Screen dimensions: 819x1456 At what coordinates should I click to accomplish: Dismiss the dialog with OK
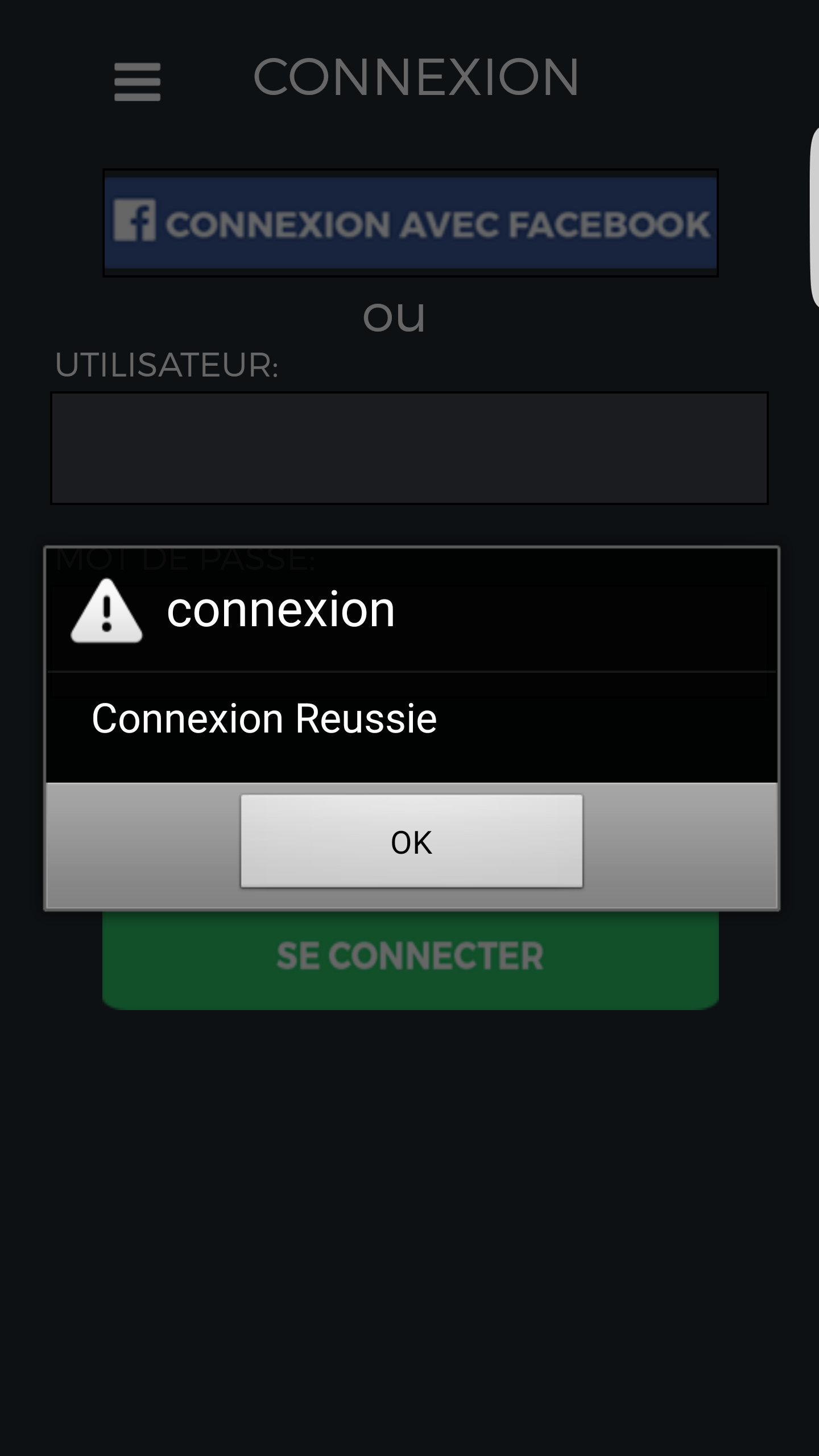click(x=411, y=841)
